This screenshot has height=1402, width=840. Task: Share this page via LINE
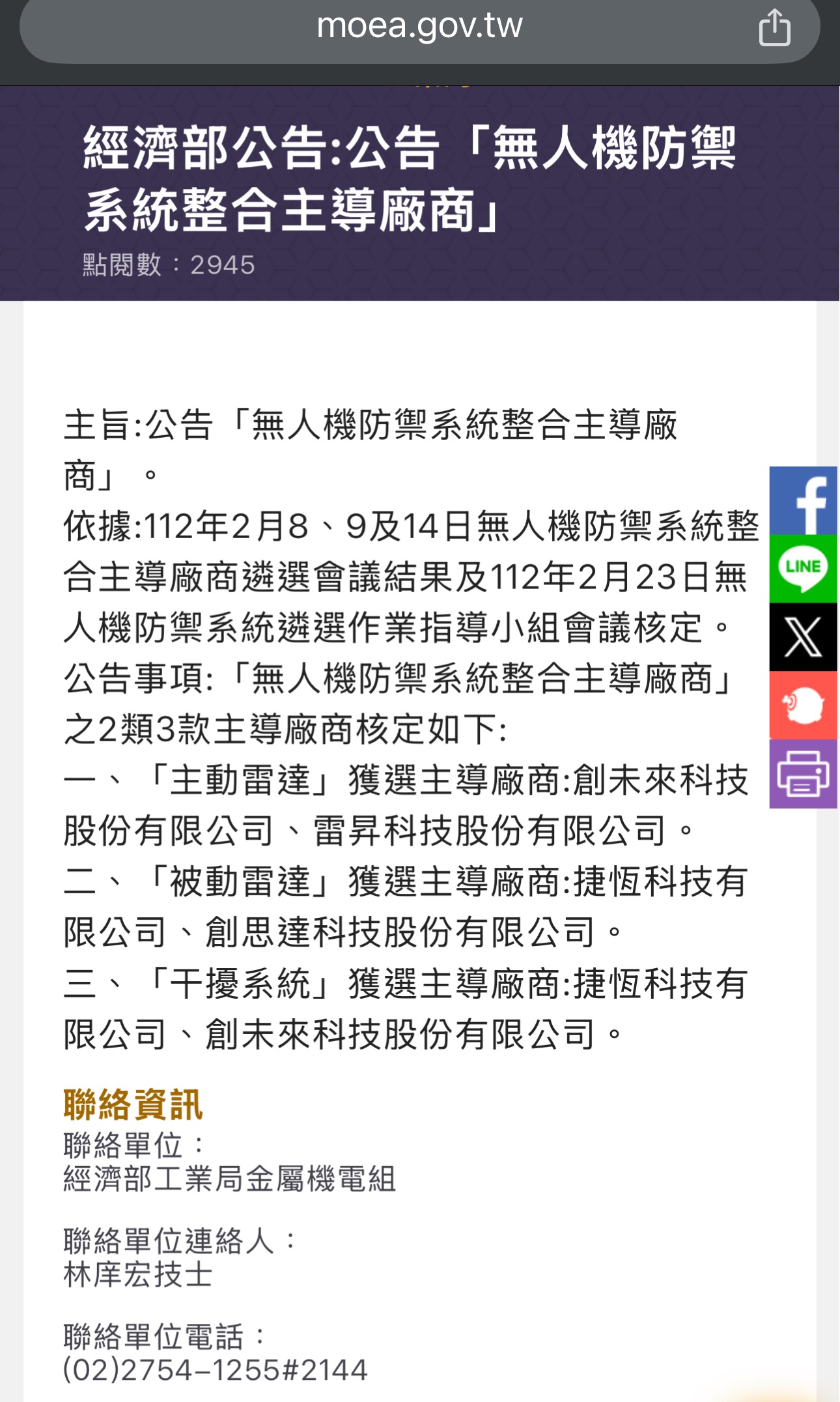coord(803,569)
